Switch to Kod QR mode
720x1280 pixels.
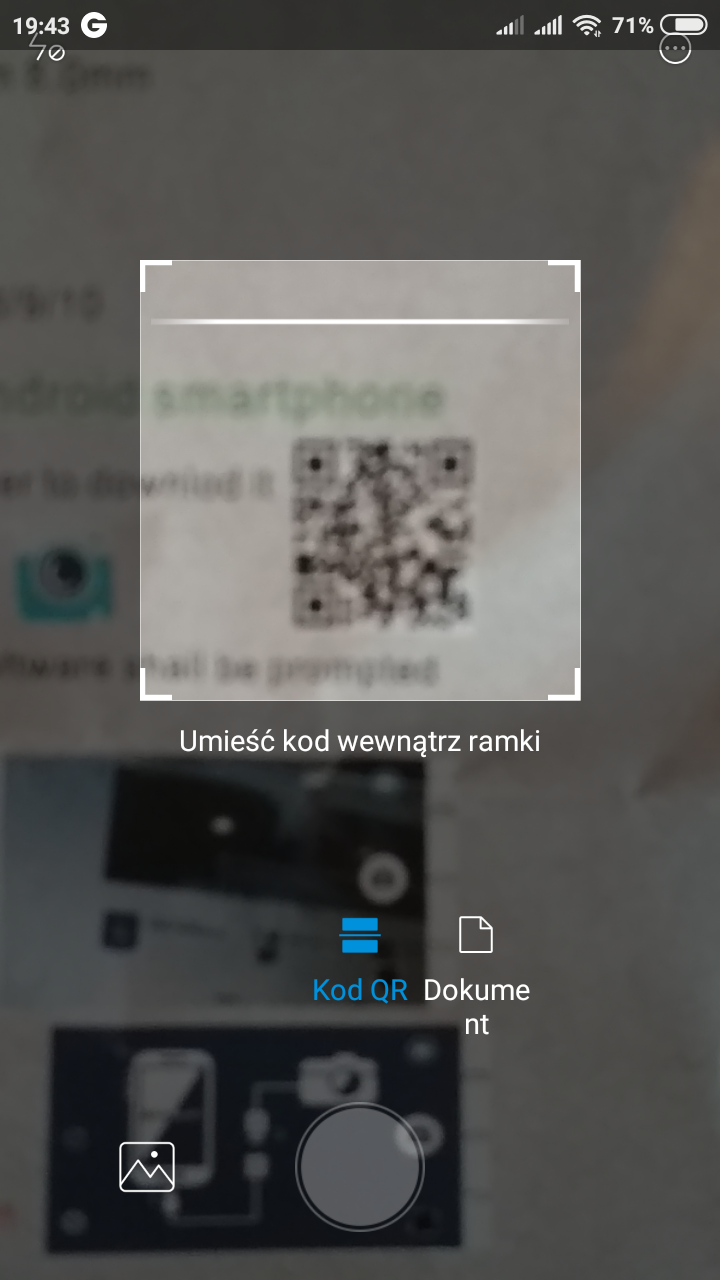[360, 959]
